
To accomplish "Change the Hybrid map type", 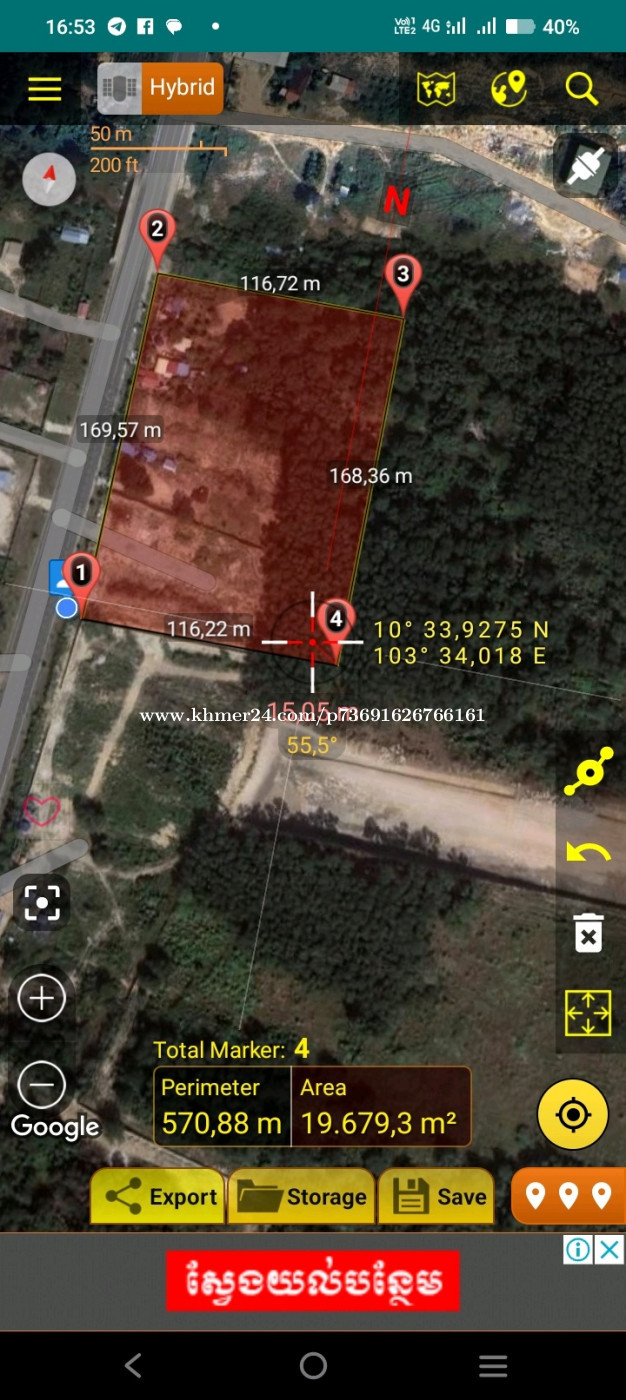I will tap(161, 88).
